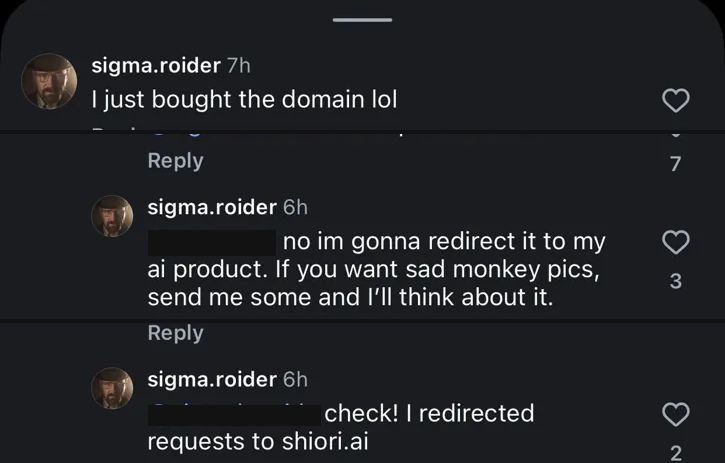The image size is (725, 463).
Task: Reply to the sad monkey pics comment
Action: pyautogui.click(x=175, y=333)
